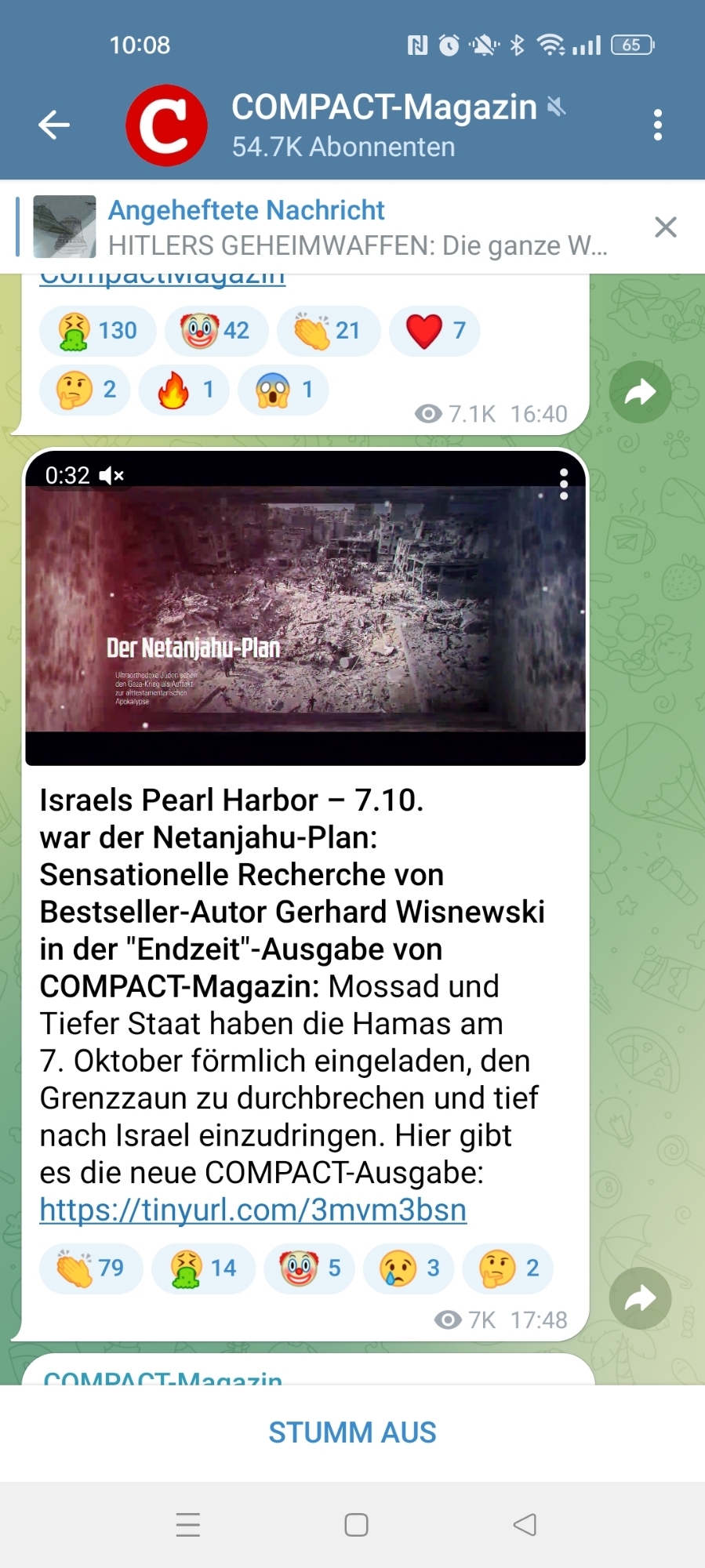Open the tinyurl.com/3mvm3bsn link
Viewport: 705px width, 1568px height.
[253, 1210]
